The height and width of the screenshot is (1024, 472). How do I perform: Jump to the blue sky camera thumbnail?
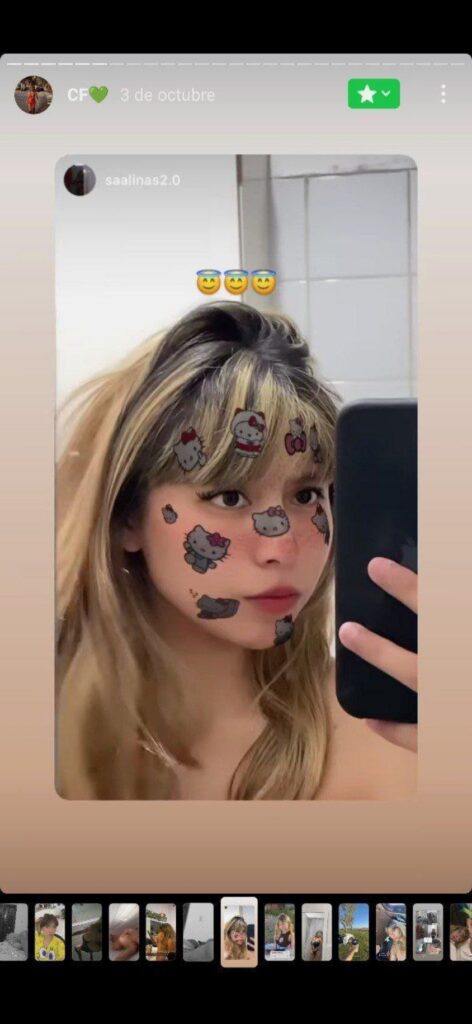pyautogui.click(x=354, y=932)
